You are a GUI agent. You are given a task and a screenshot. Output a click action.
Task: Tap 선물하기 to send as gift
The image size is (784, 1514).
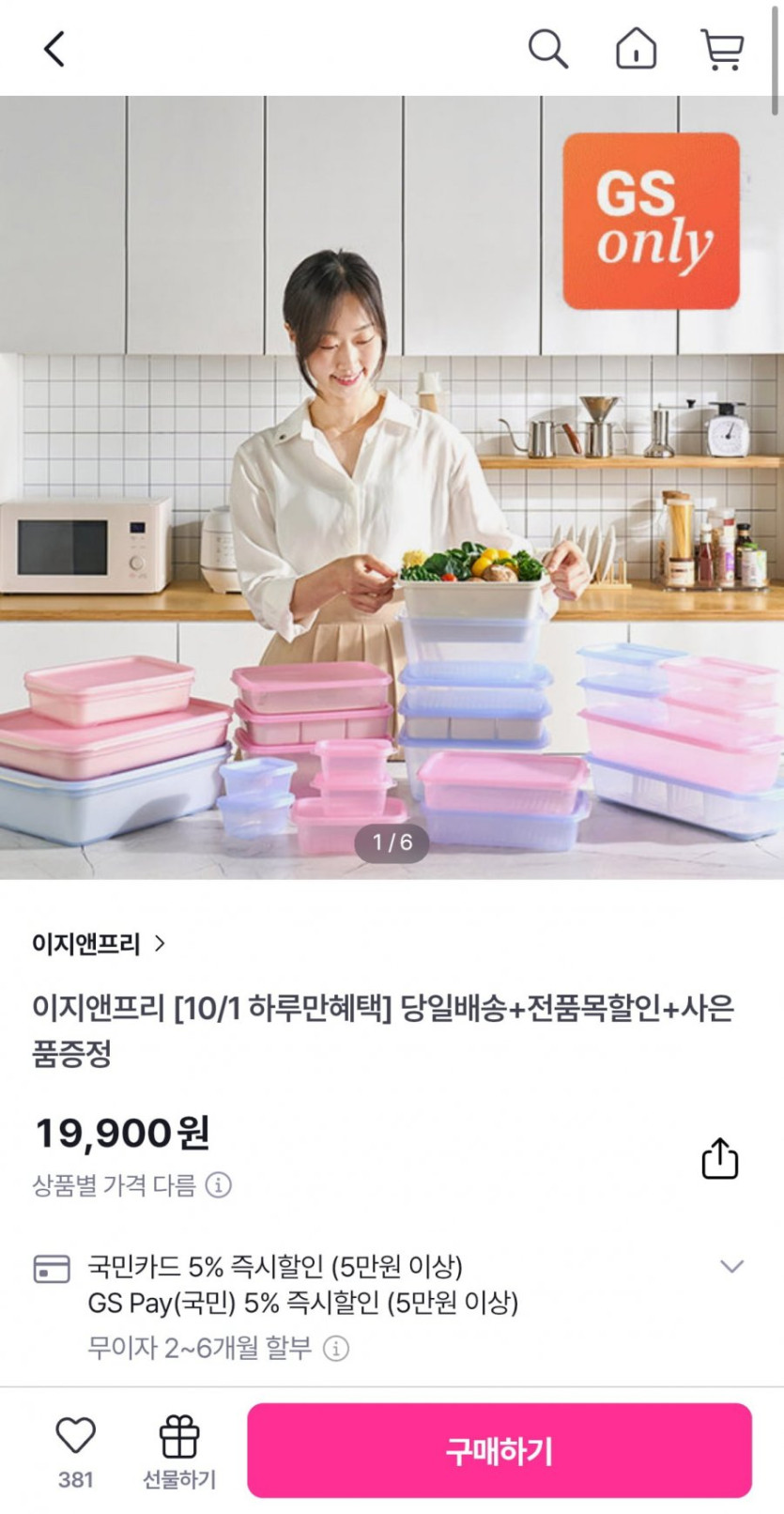pos(179,1451)
